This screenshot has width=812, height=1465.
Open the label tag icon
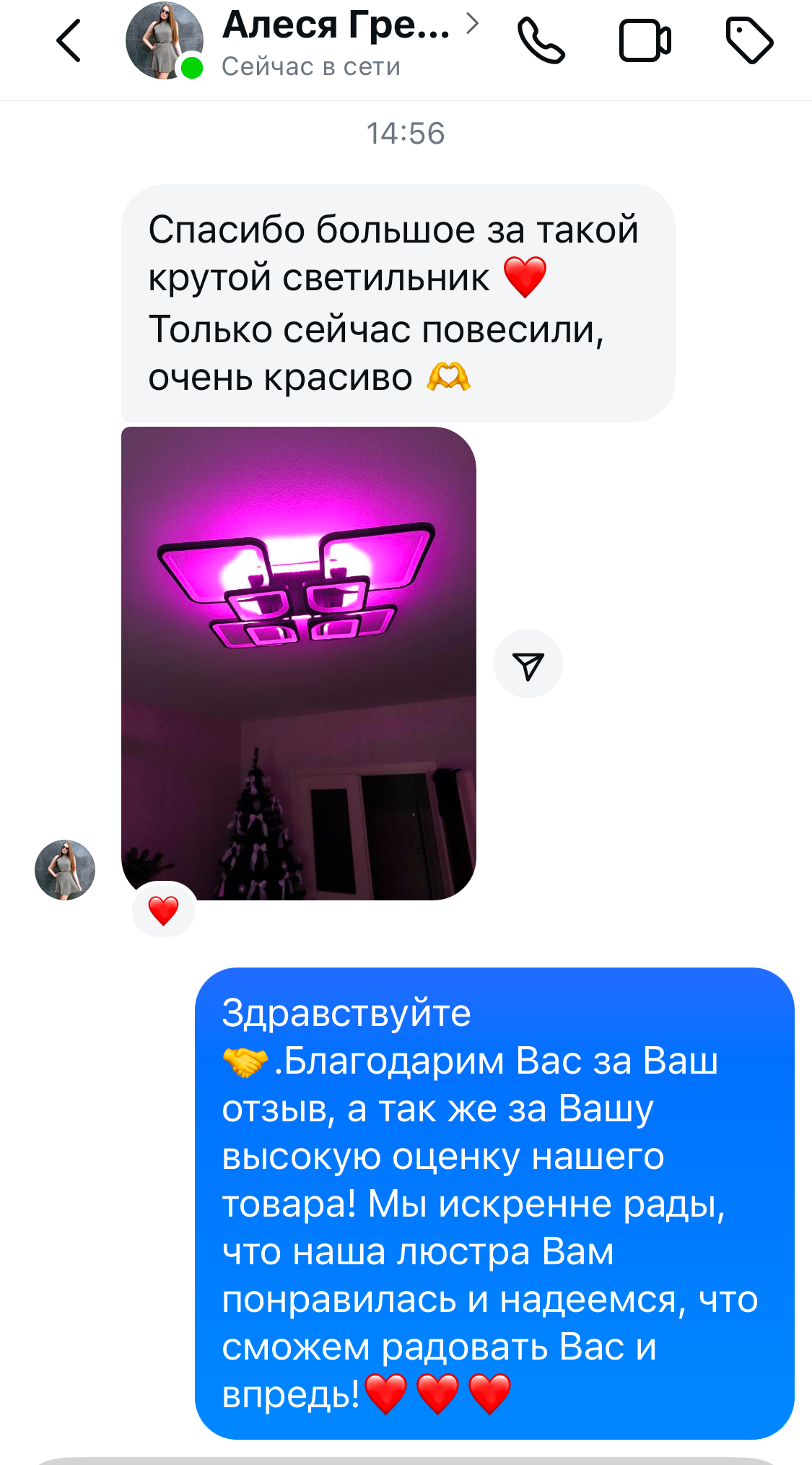[749, 41]
